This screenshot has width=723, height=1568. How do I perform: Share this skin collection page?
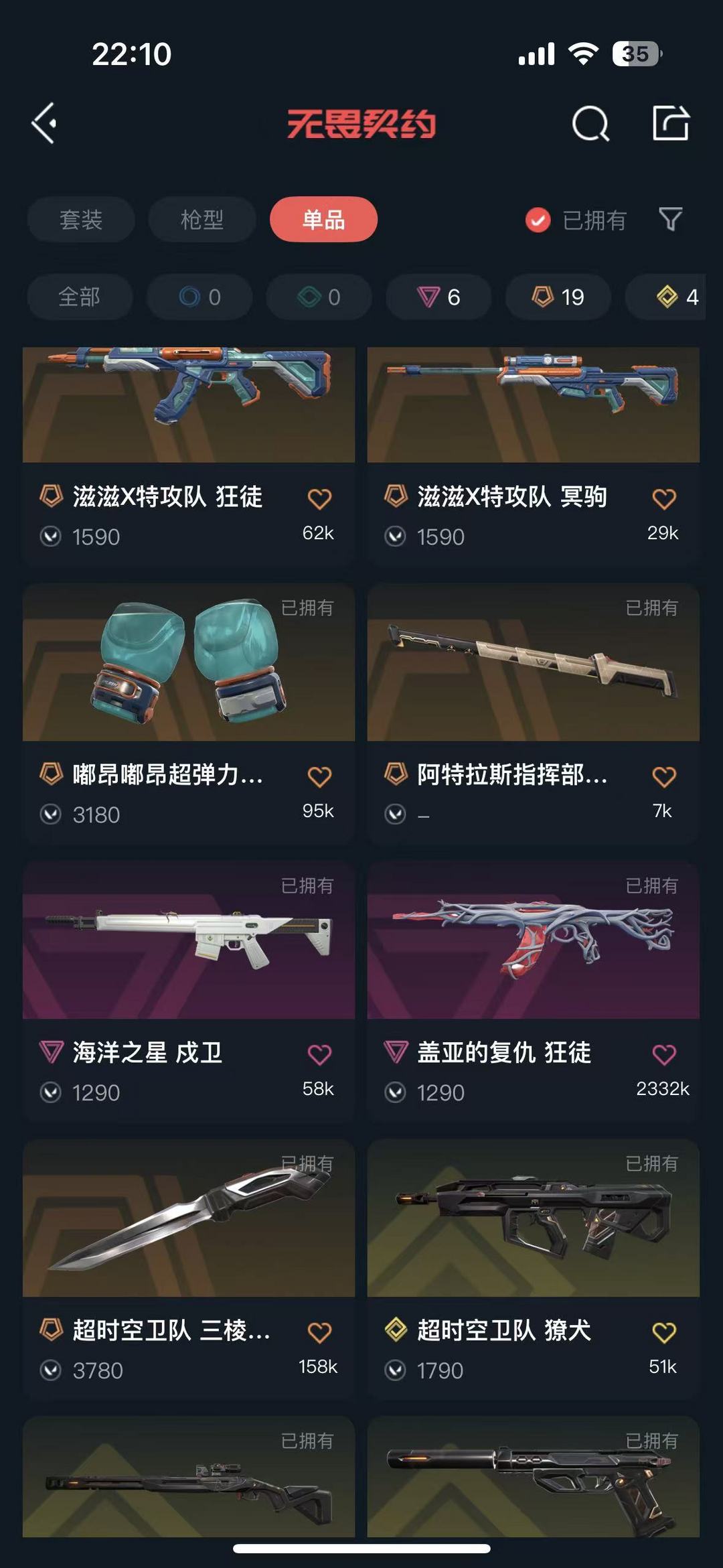[x=670, y=123]
